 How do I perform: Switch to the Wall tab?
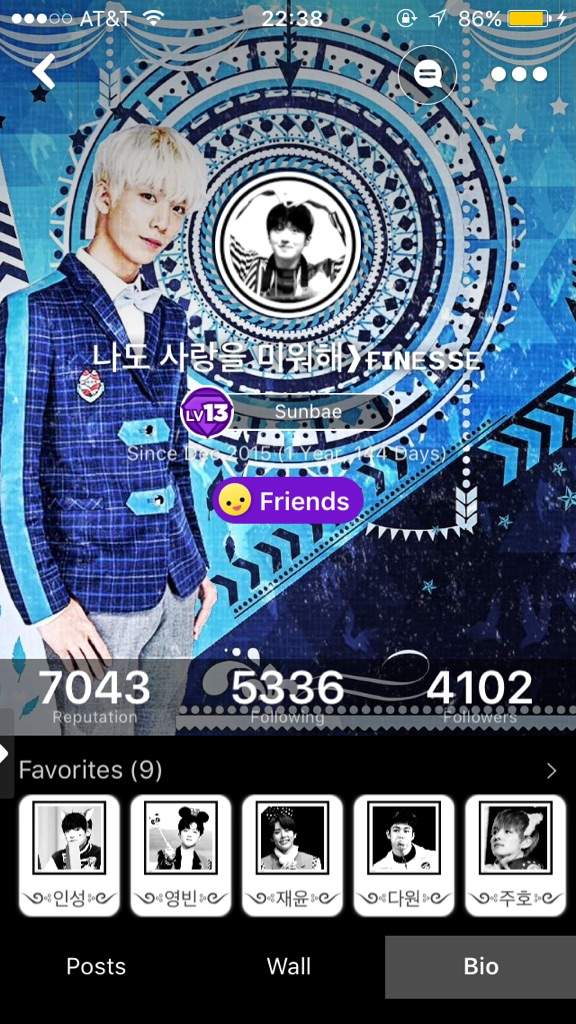288,967
